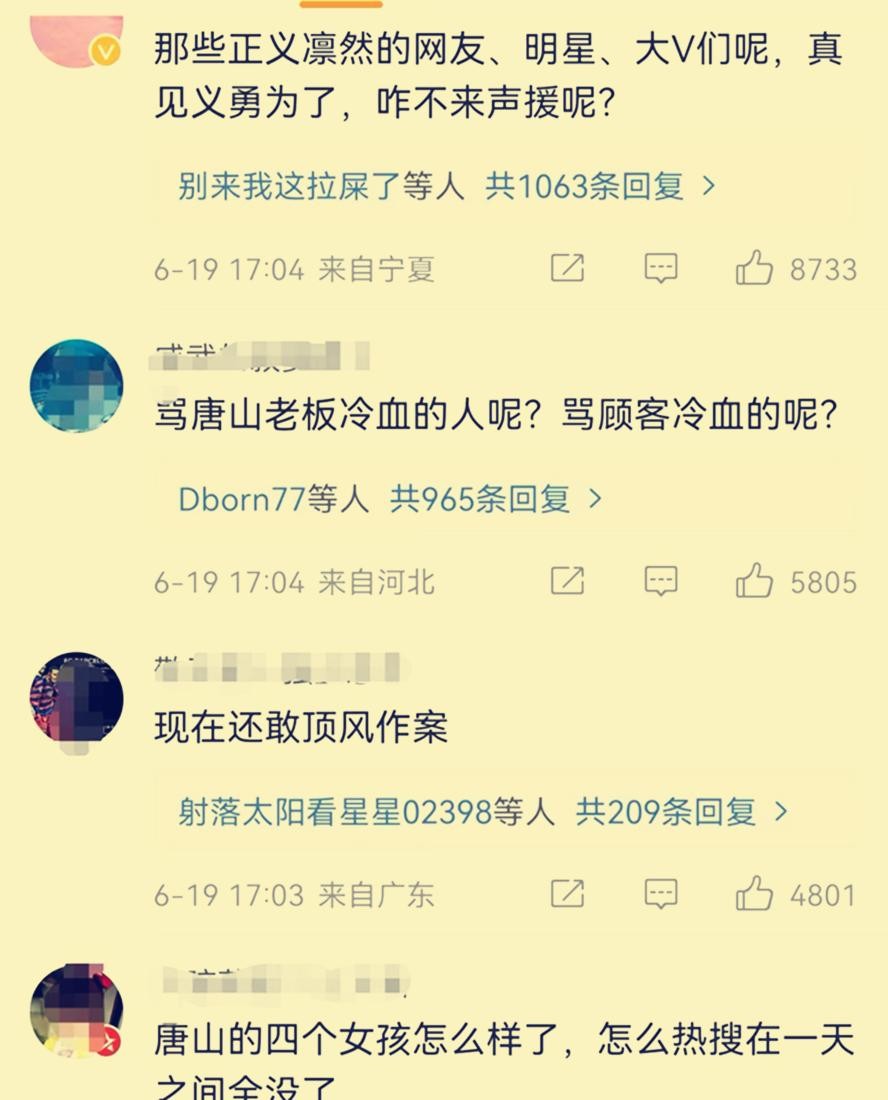Reply to the comment posted from 广东

(661, 894)
